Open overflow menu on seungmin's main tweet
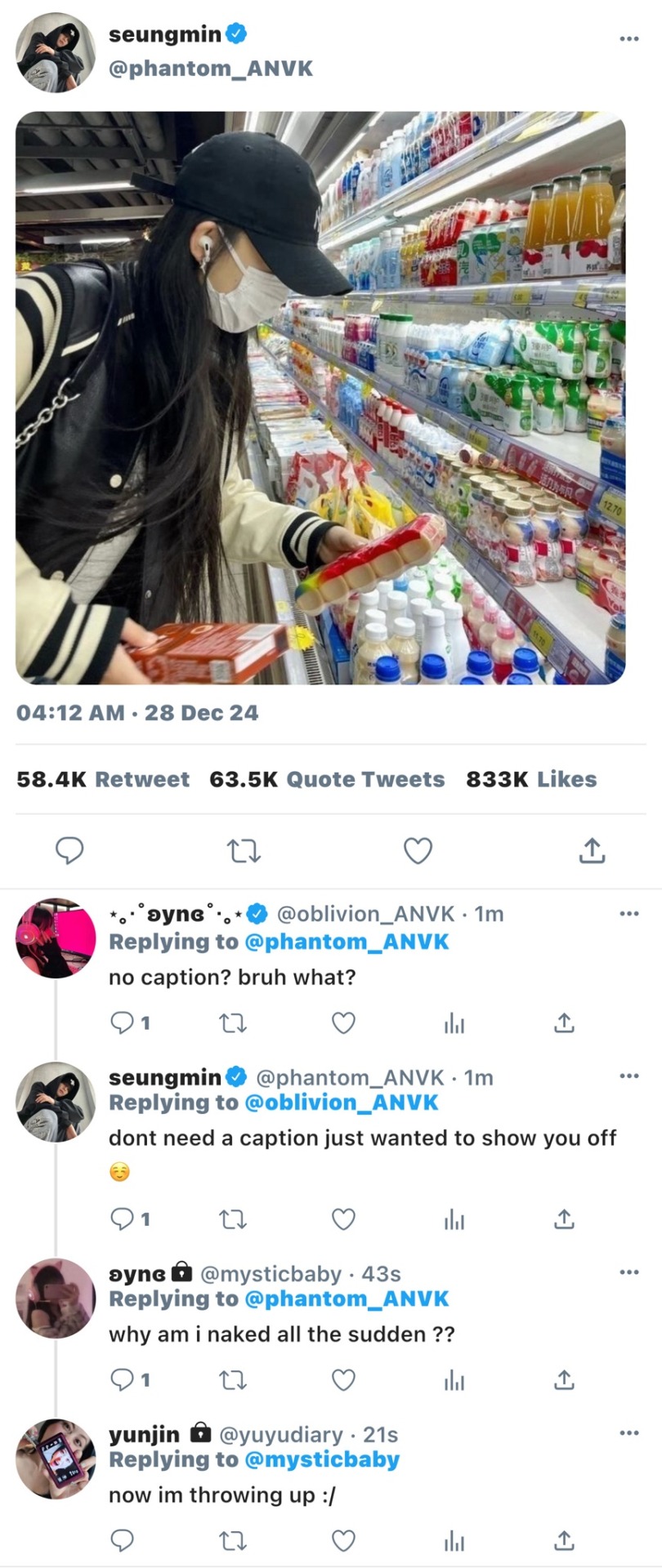Screen dimensions: 662x1568 point(628,38)
